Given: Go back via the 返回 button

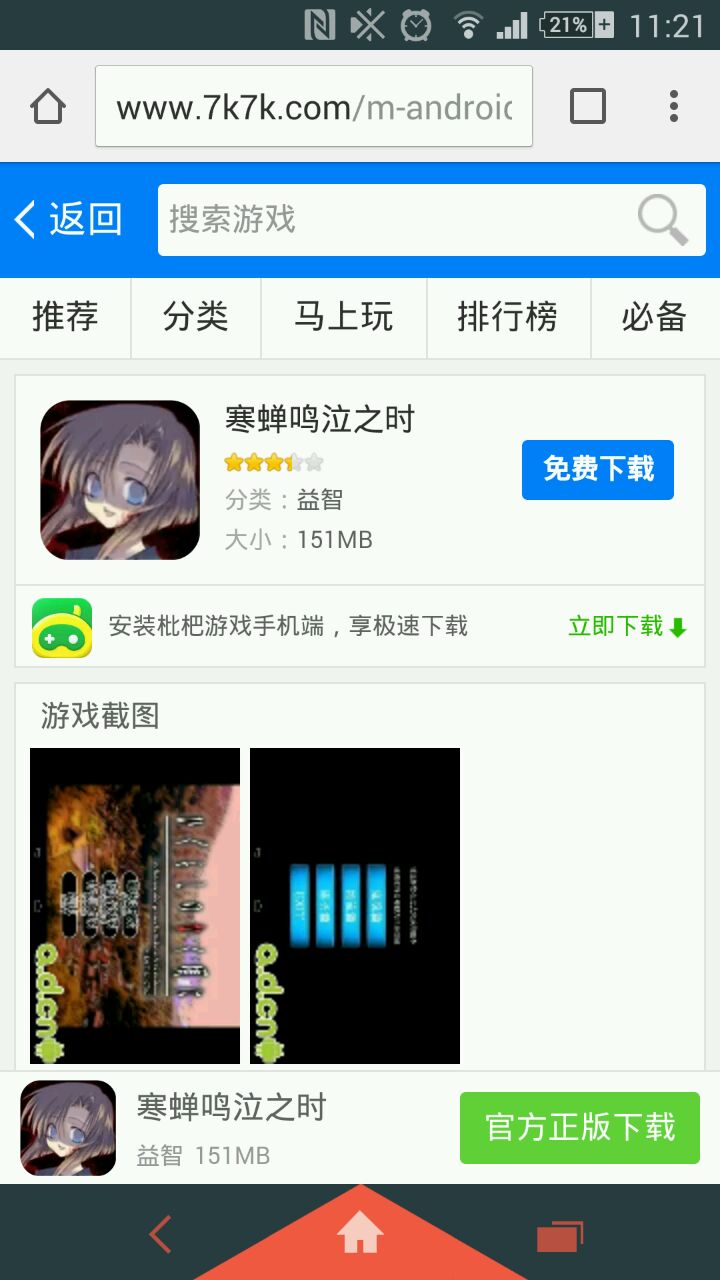Looking at the screenshot, I should click(x=68, y=219).
